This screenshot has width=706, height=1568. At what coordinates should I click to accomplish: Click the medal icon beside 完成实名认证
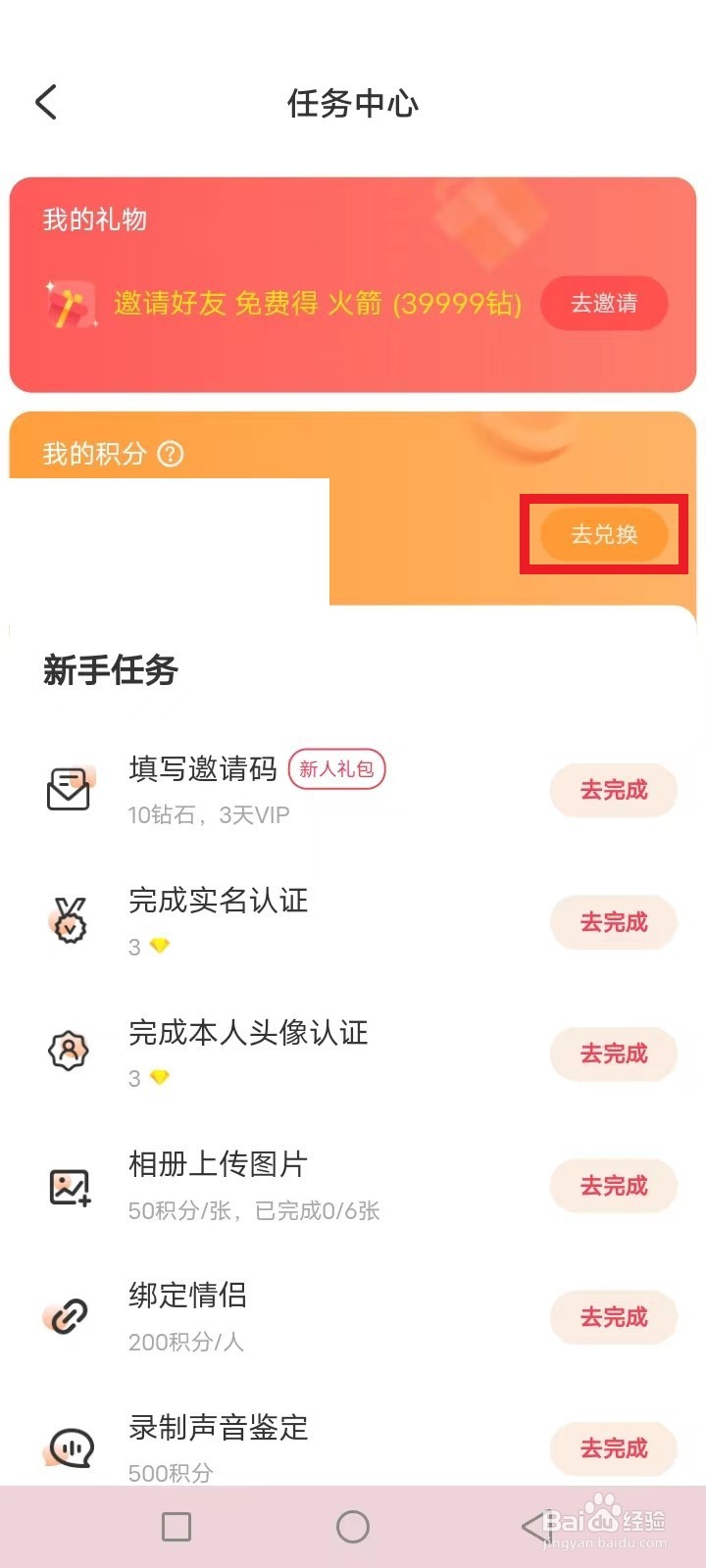tap(69, 921)
